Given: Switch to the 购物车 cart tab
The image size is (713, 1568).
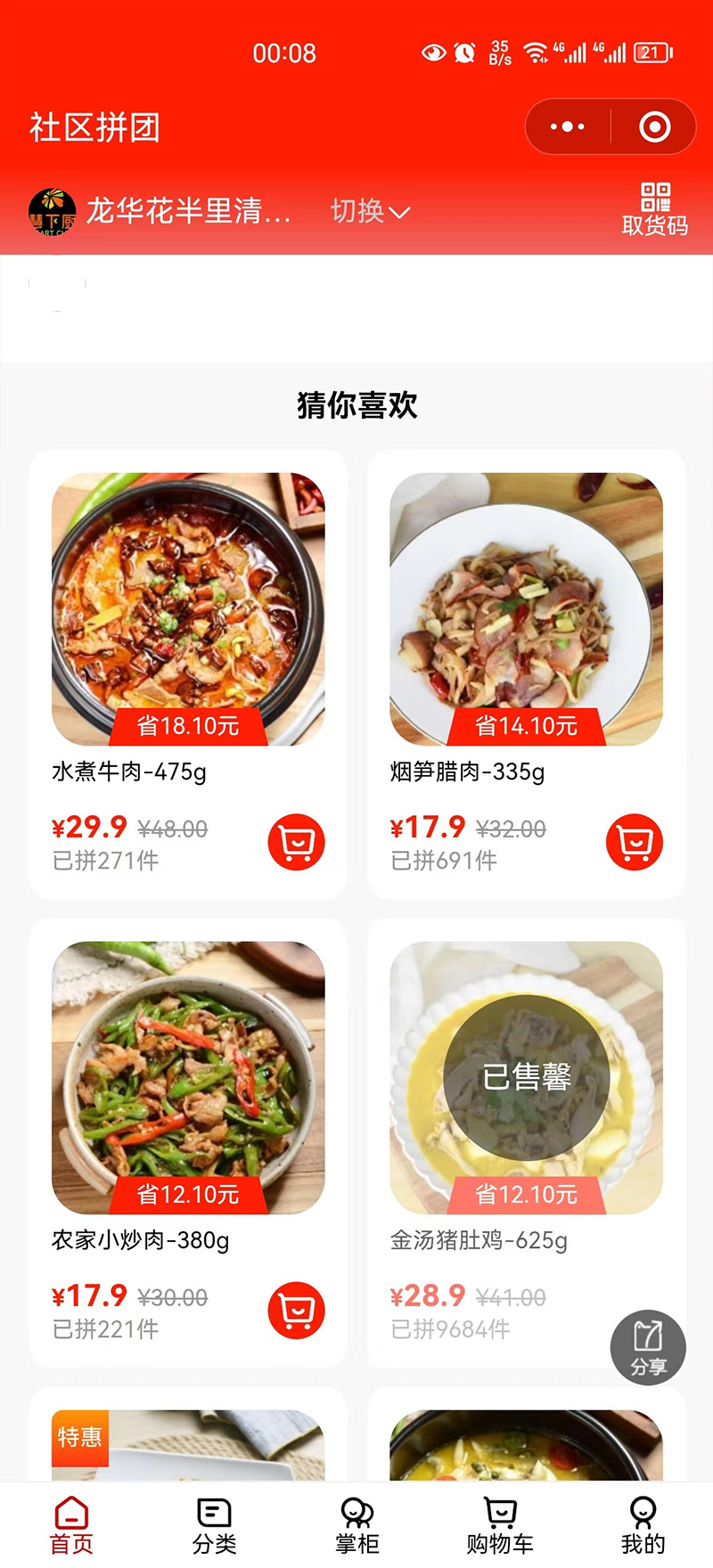Looking at the screenshot, I should click(x=499, y=1525).
